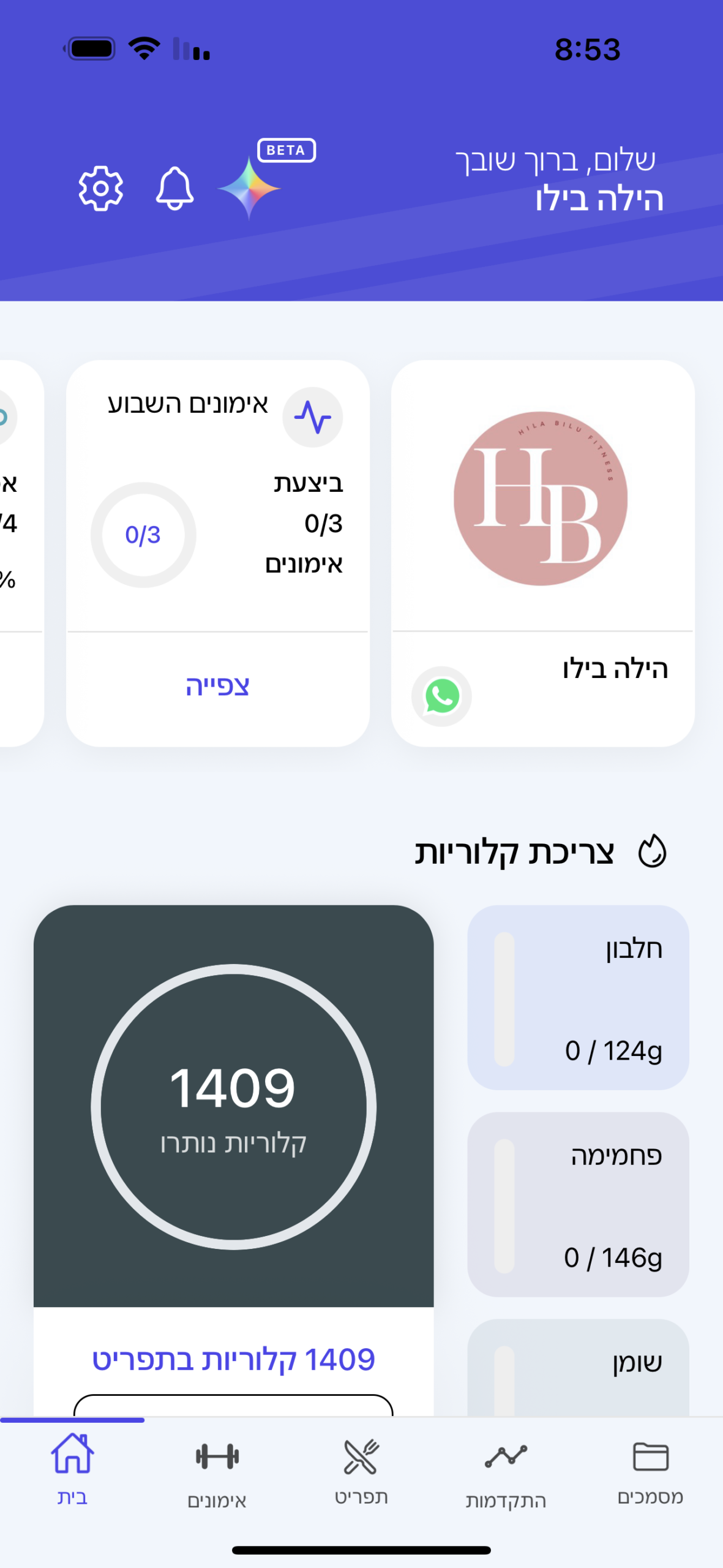Tap צפייה in the weekly workouts card
This screenshot has width=723, height=1568.
[217, 686]
